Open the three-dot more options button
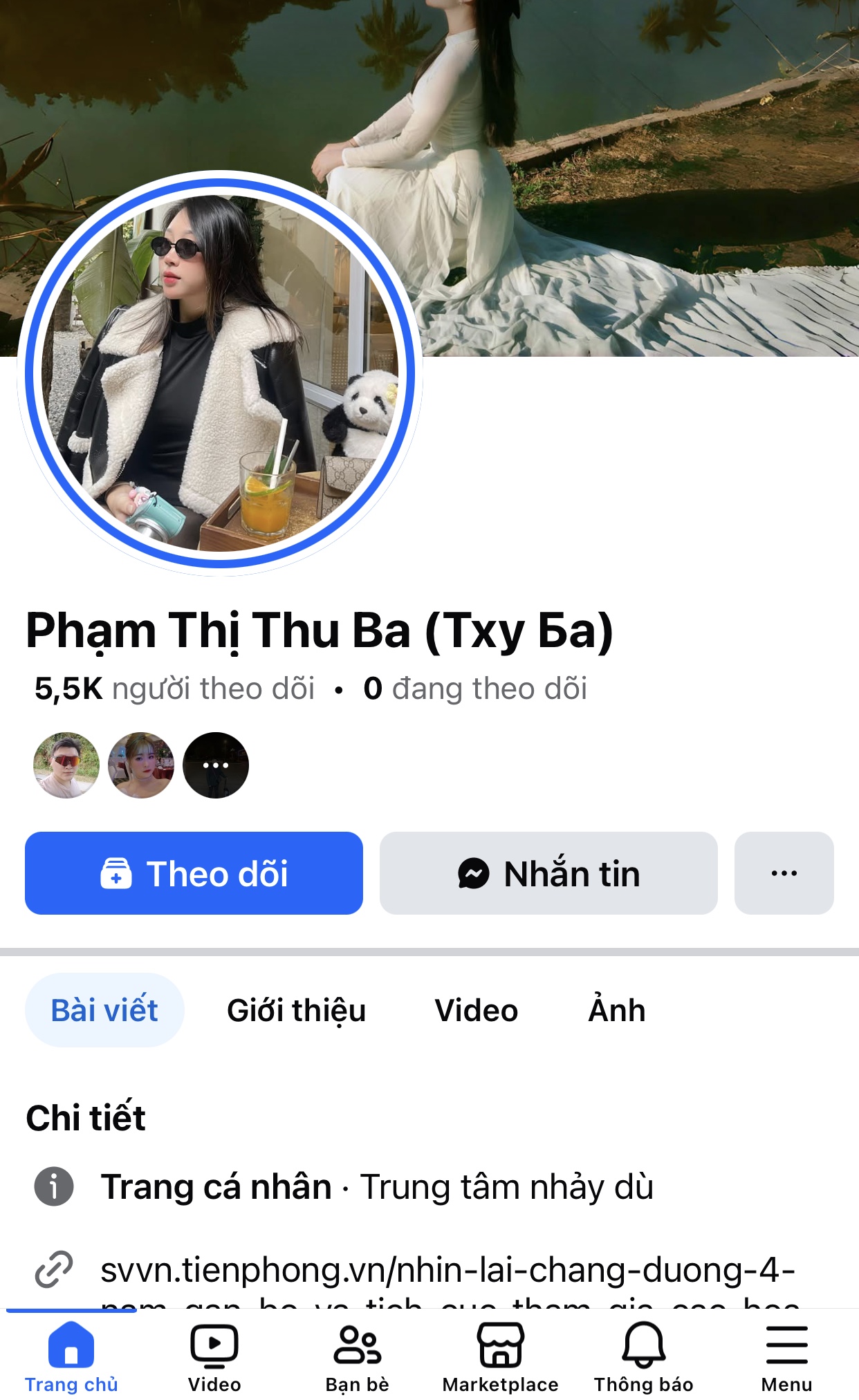 784,873
